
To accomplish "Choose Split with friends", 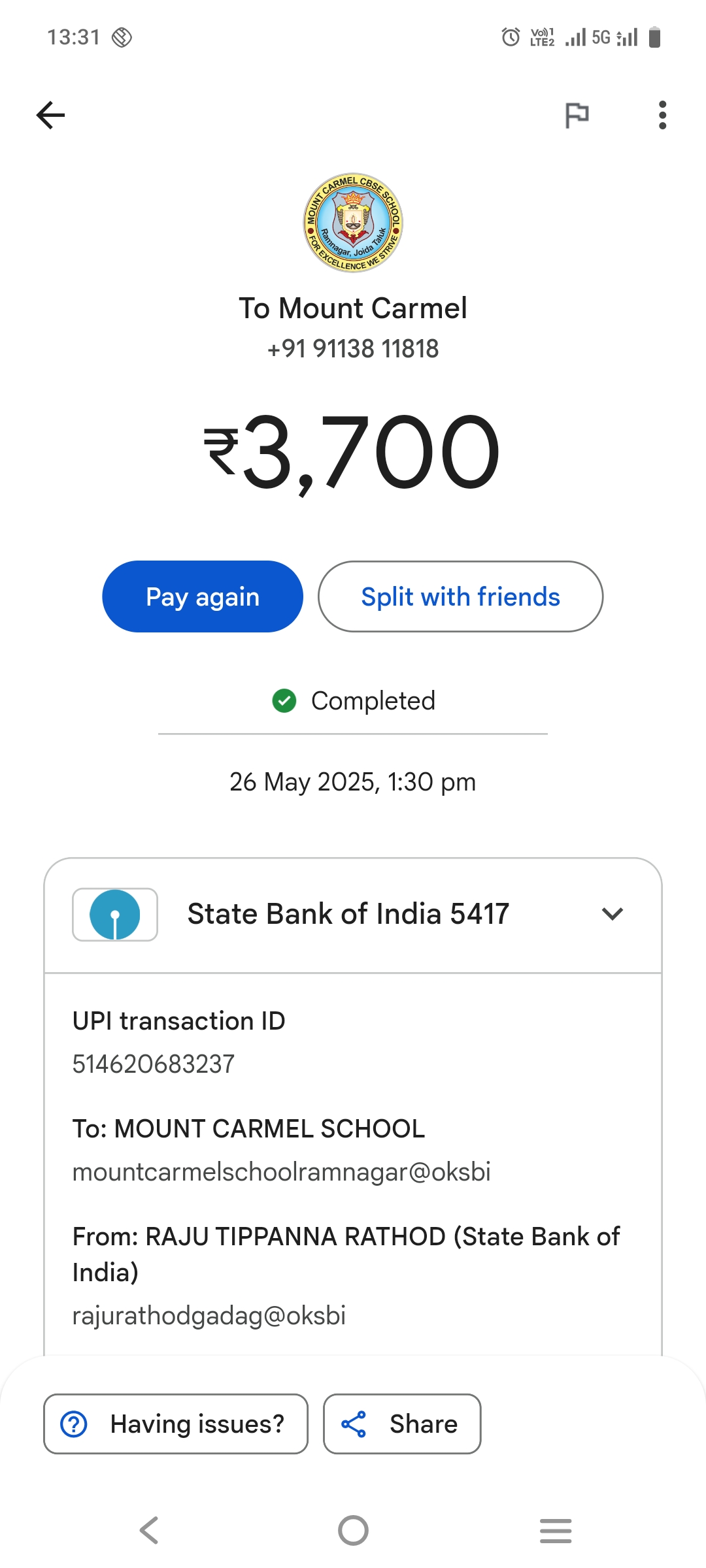I will coord(460,596).
